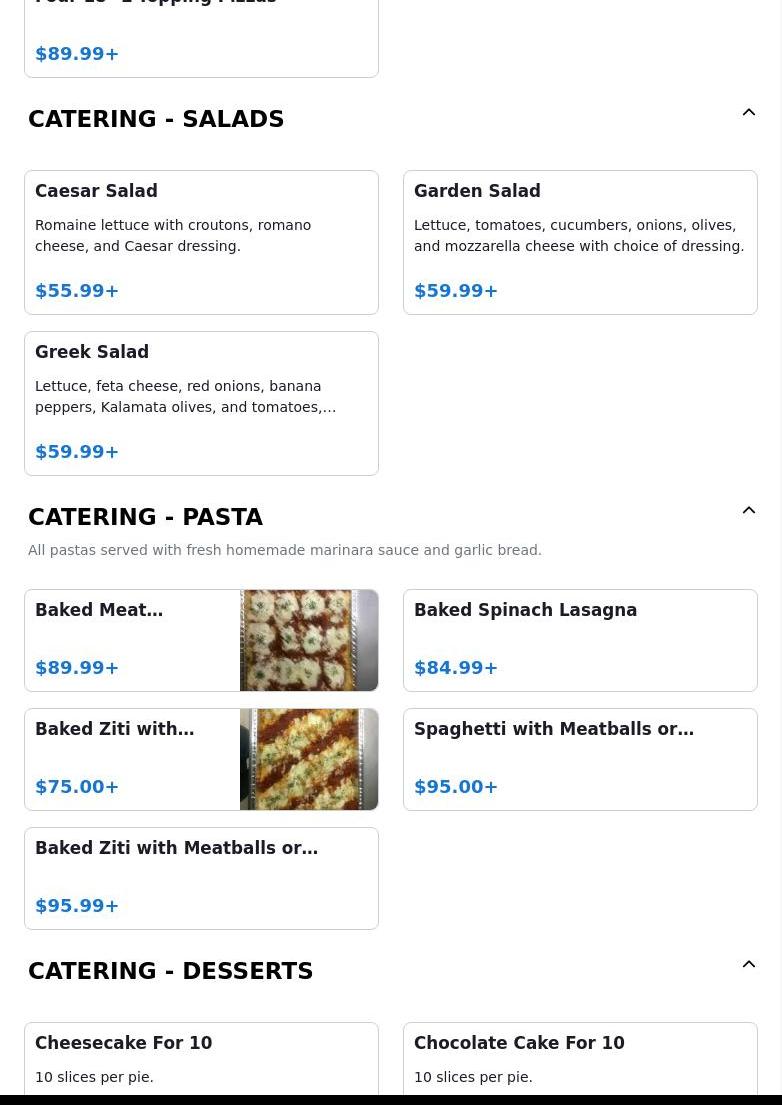View Cheesecake For 10 details

tap(201, 1058)
